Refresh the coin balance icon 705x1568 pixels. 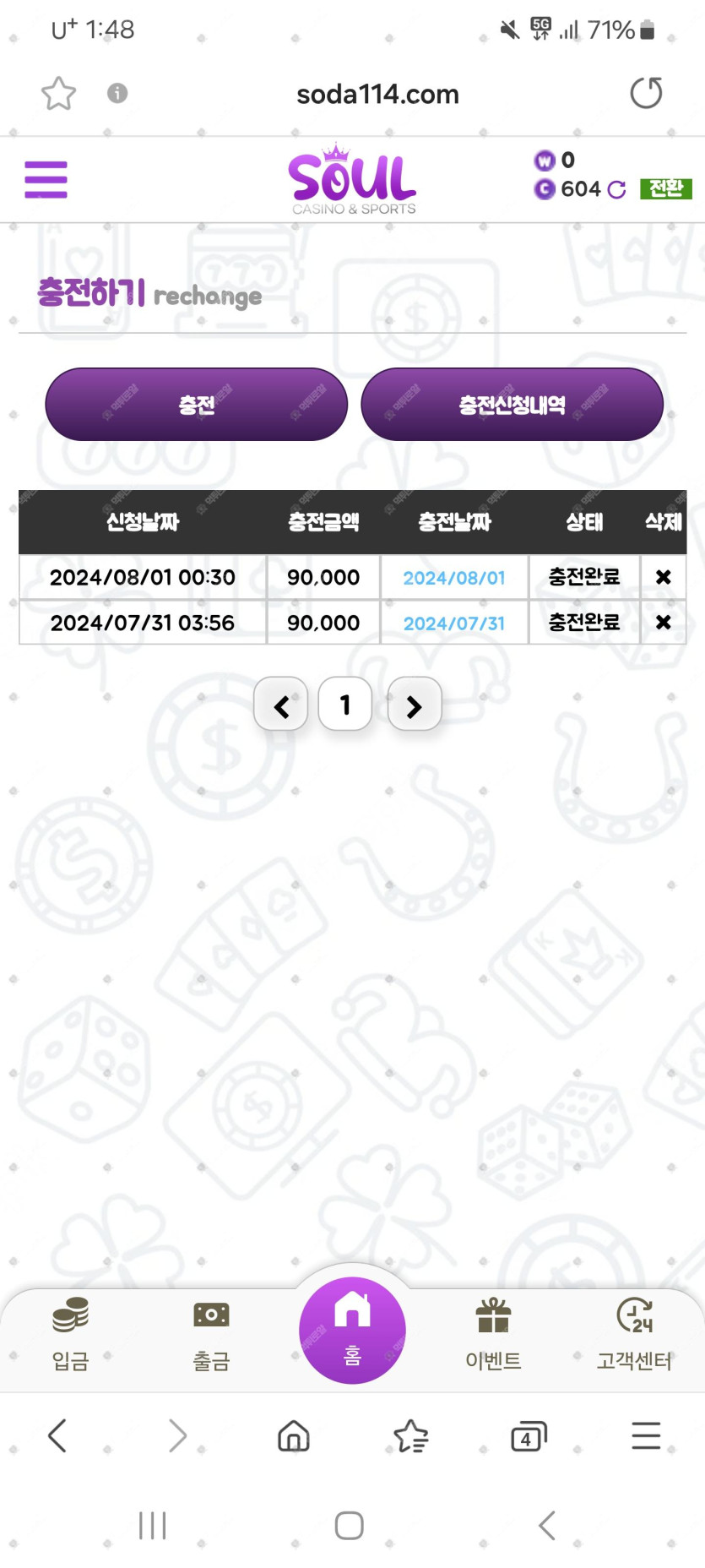click(617, 189)
